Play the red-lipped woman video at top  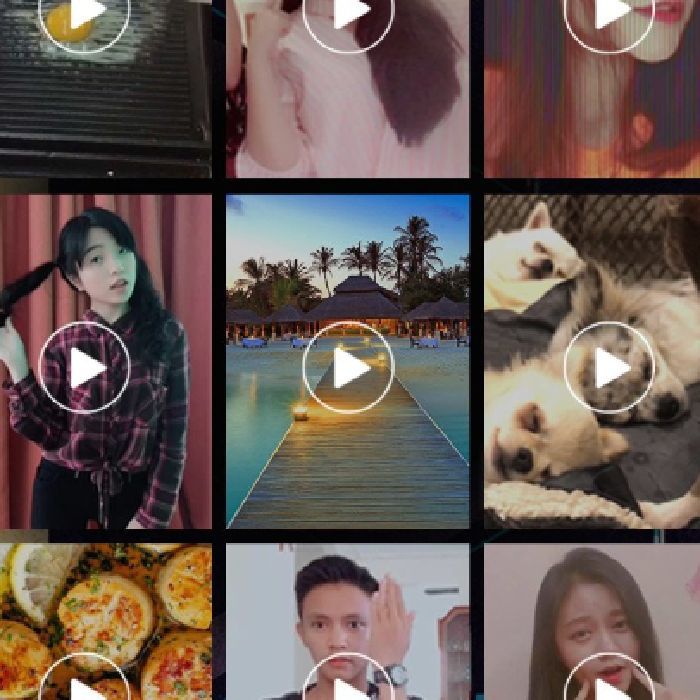coord(609,14)
